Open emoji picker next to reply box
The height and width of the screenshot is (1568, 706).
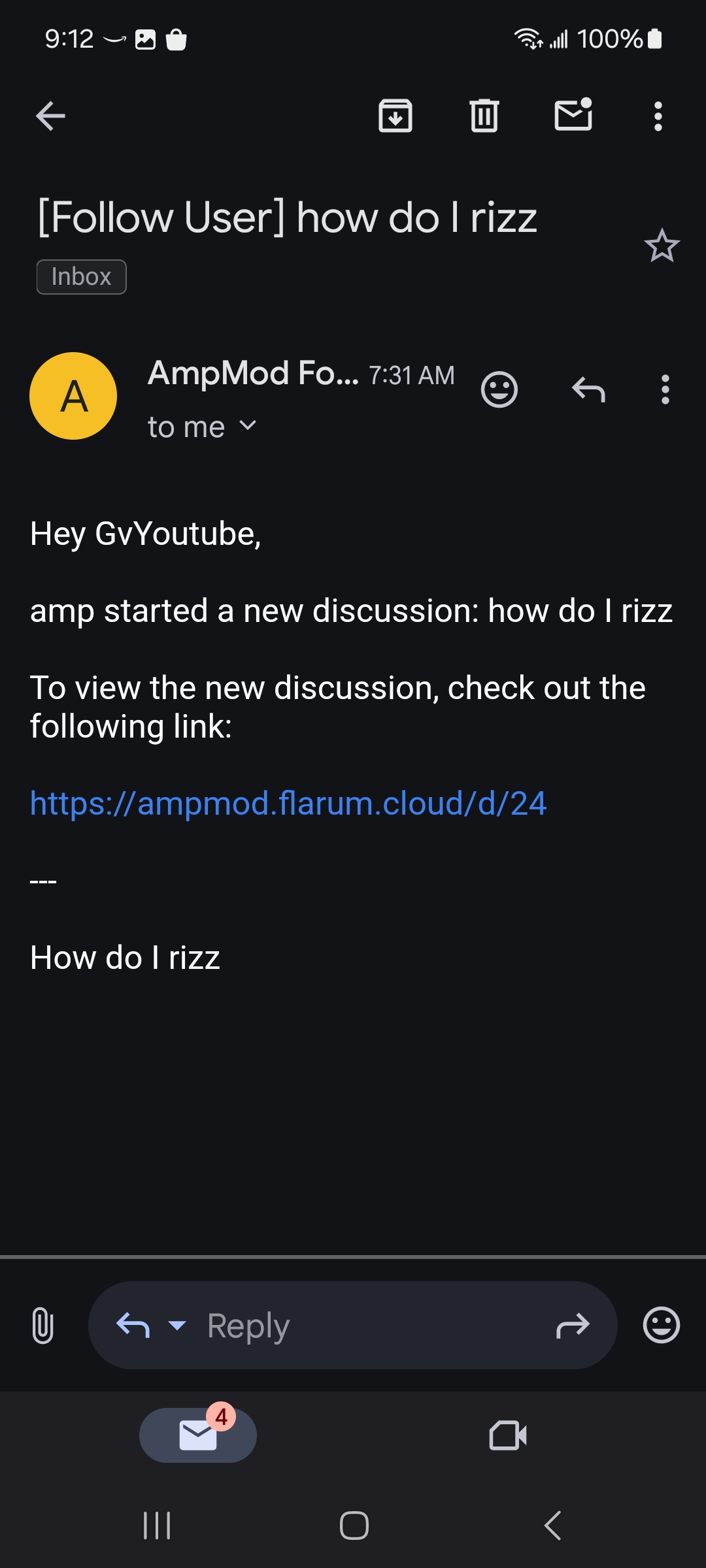coord(661,1326)
